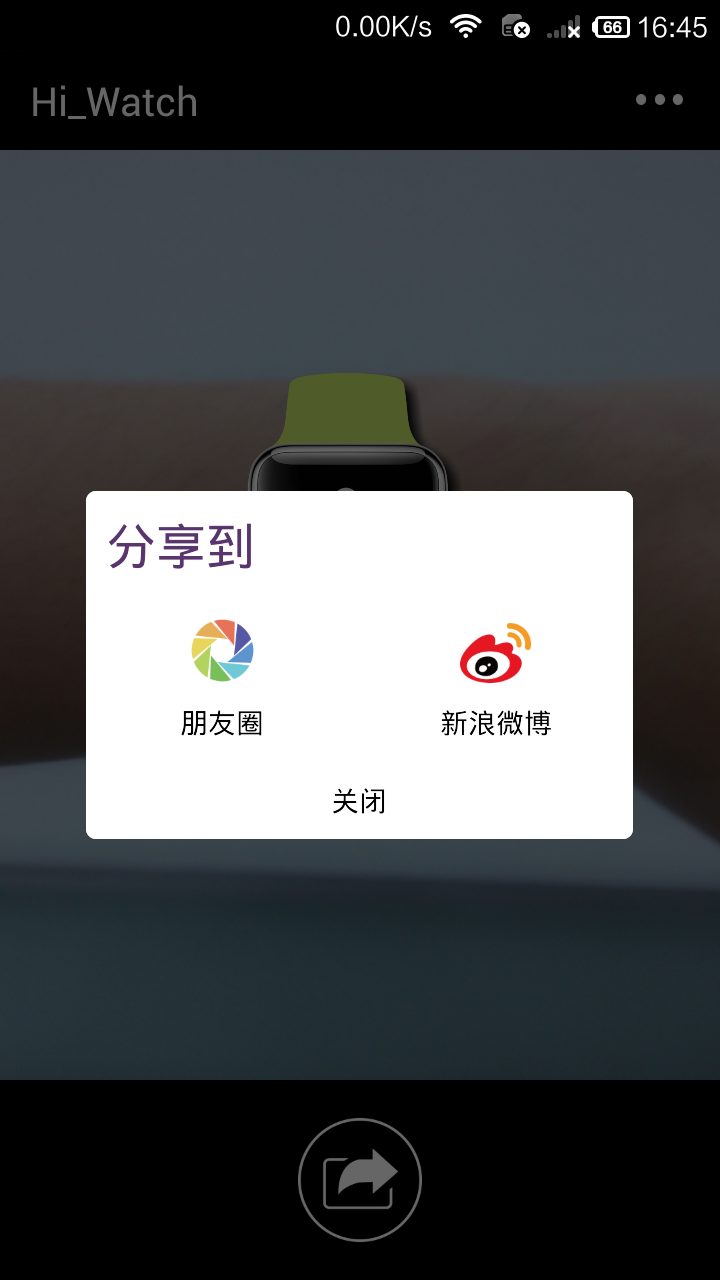Open the three-dot overflow menu
The width and height of the screenshot is (720, 1280).
pyautogui.click(x=659, y=99)
